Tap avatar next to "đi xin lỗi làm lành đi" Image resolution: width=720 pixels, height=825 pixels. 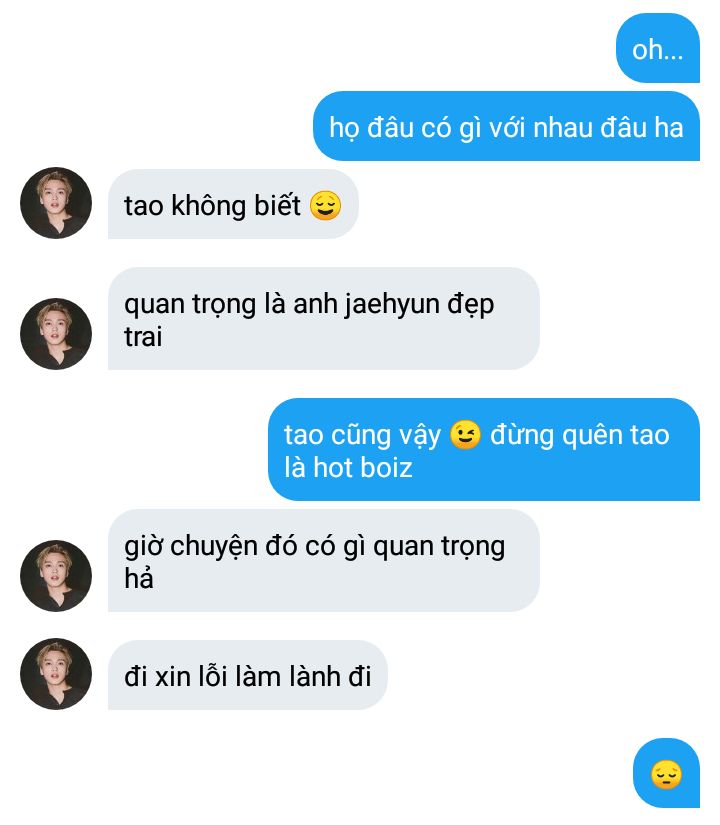coord(56,675)
